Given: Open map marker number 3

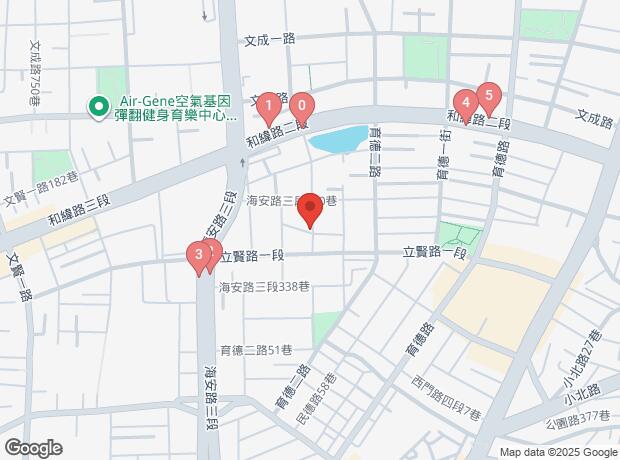Looking at the screenshot, I should (199, 256).
